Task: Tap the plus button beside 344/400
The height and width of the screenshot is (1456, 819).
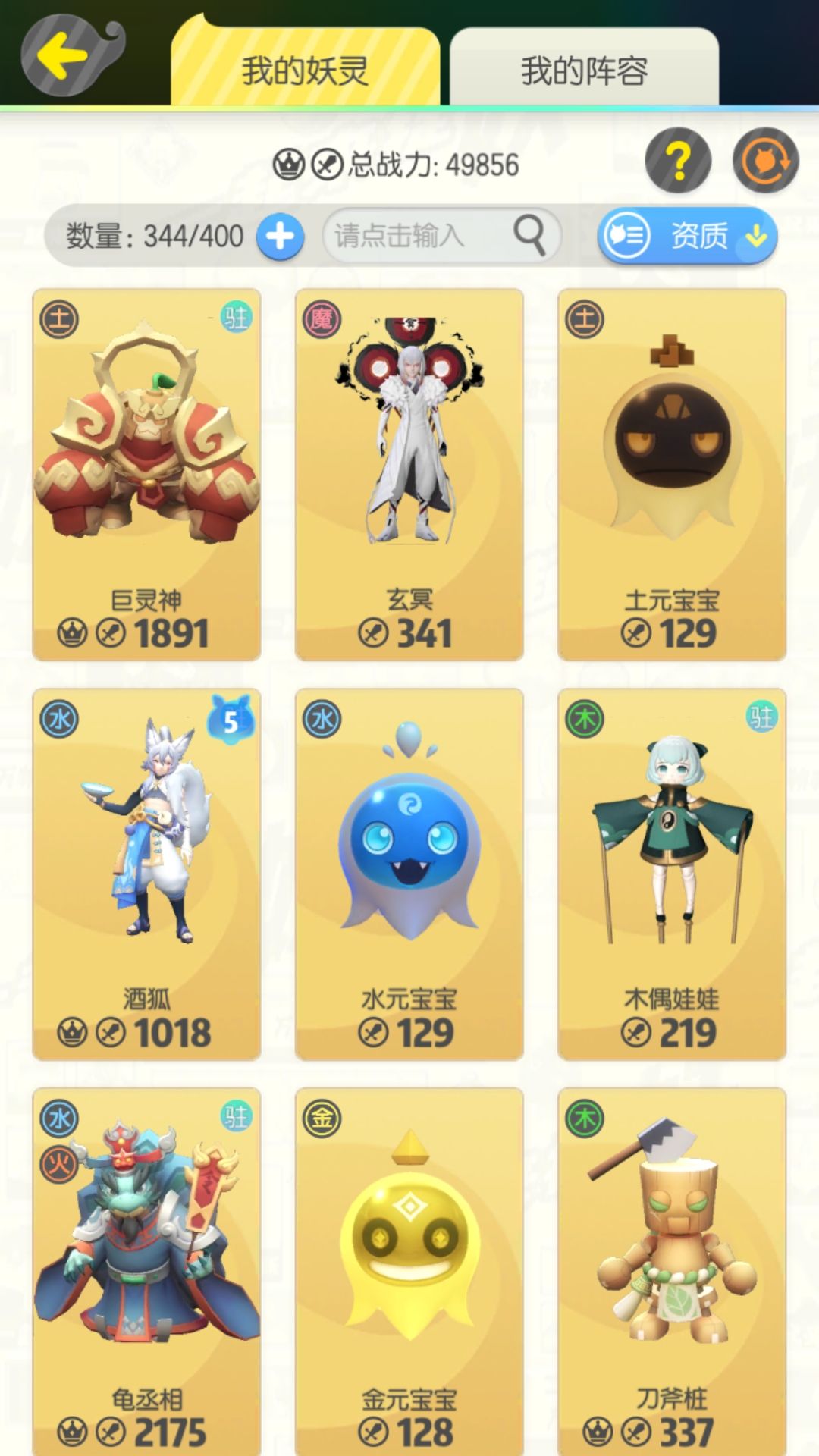Action: tap(280, 236)
